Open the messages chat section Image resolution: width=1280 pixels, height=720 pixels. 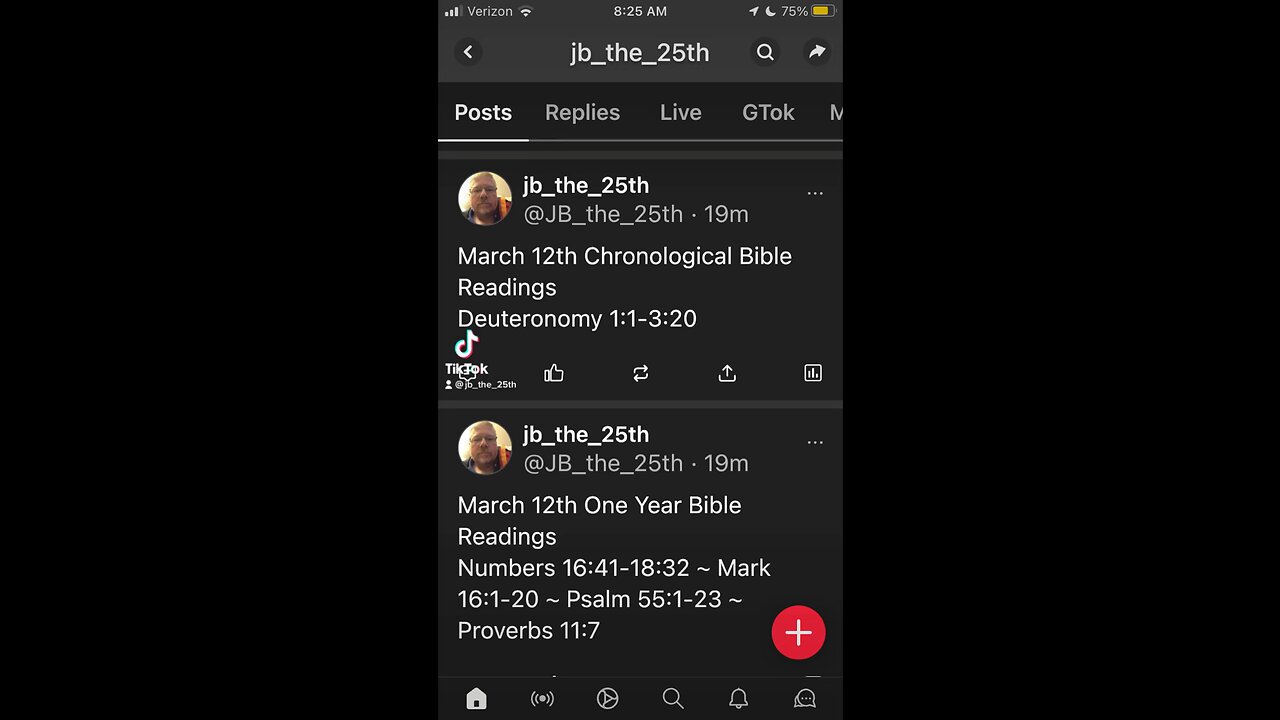[804, 699]
